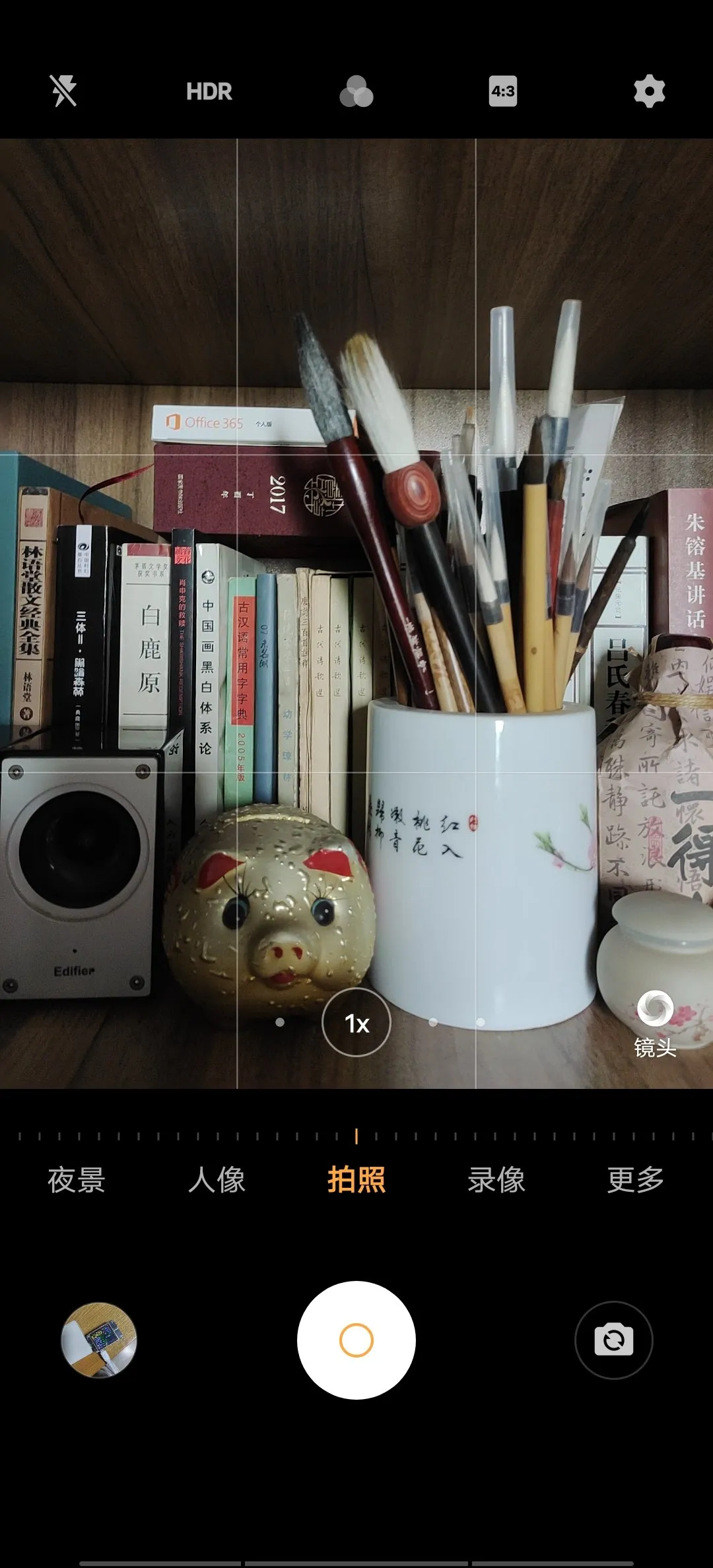Switch to 人像 portrait mode
Screen dimensions: 713x1568
point(217,1180)
